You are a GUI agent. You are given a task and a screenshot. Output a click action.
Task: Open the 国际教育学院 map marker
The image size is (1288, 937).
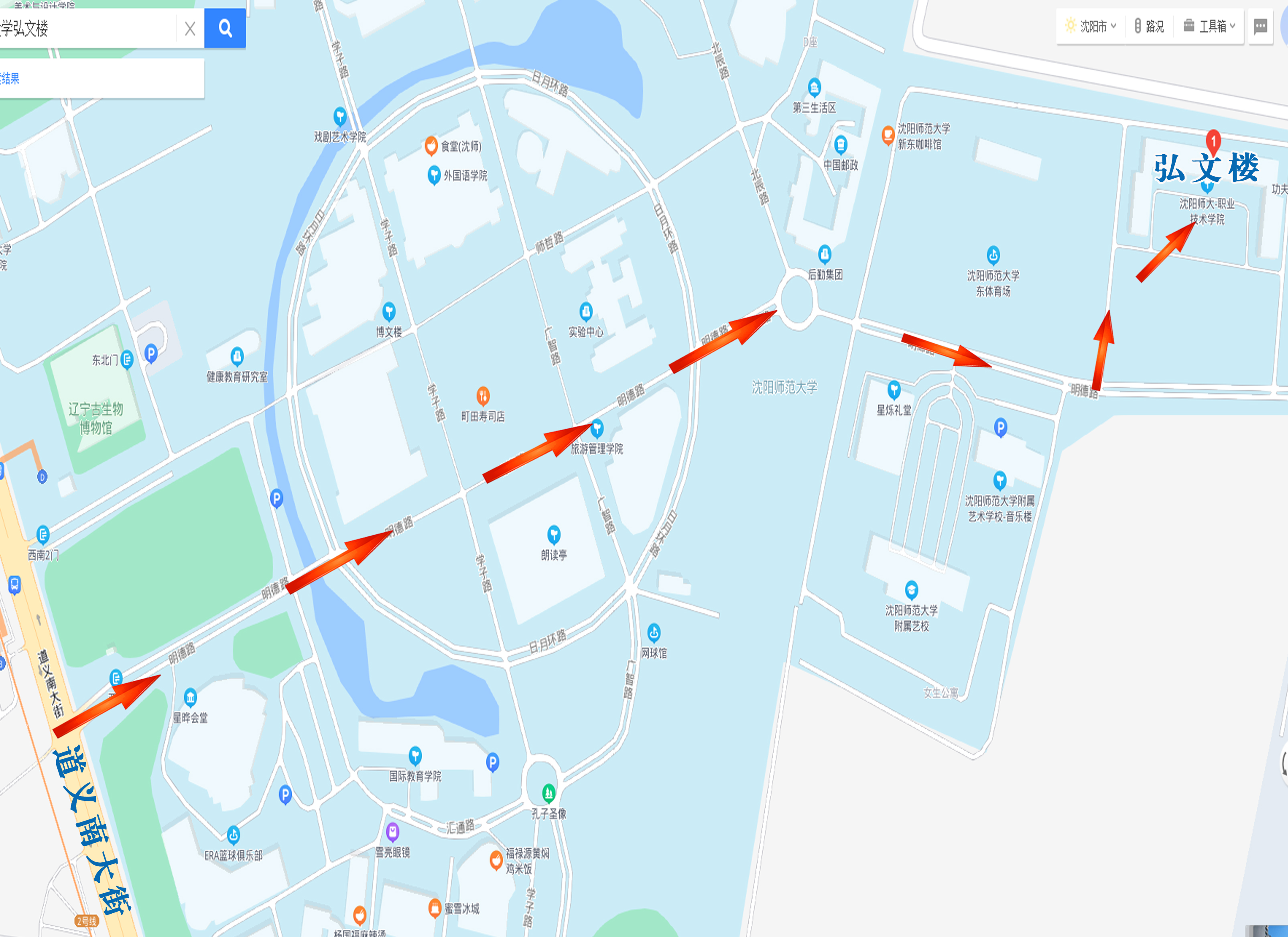tap(415, 756)
